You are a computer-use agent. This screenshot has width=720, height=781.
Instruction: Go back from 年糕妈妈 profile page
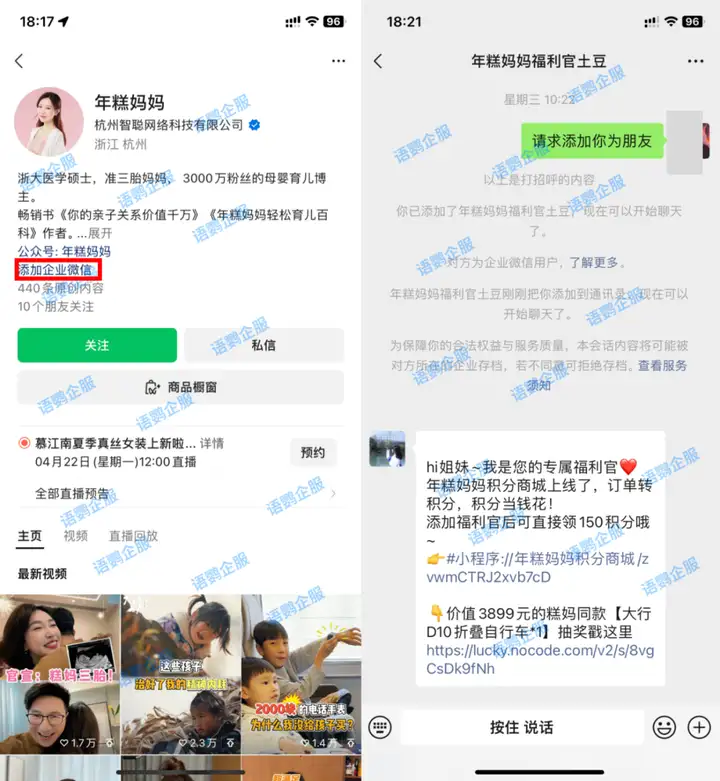click(x=19, y=61)
